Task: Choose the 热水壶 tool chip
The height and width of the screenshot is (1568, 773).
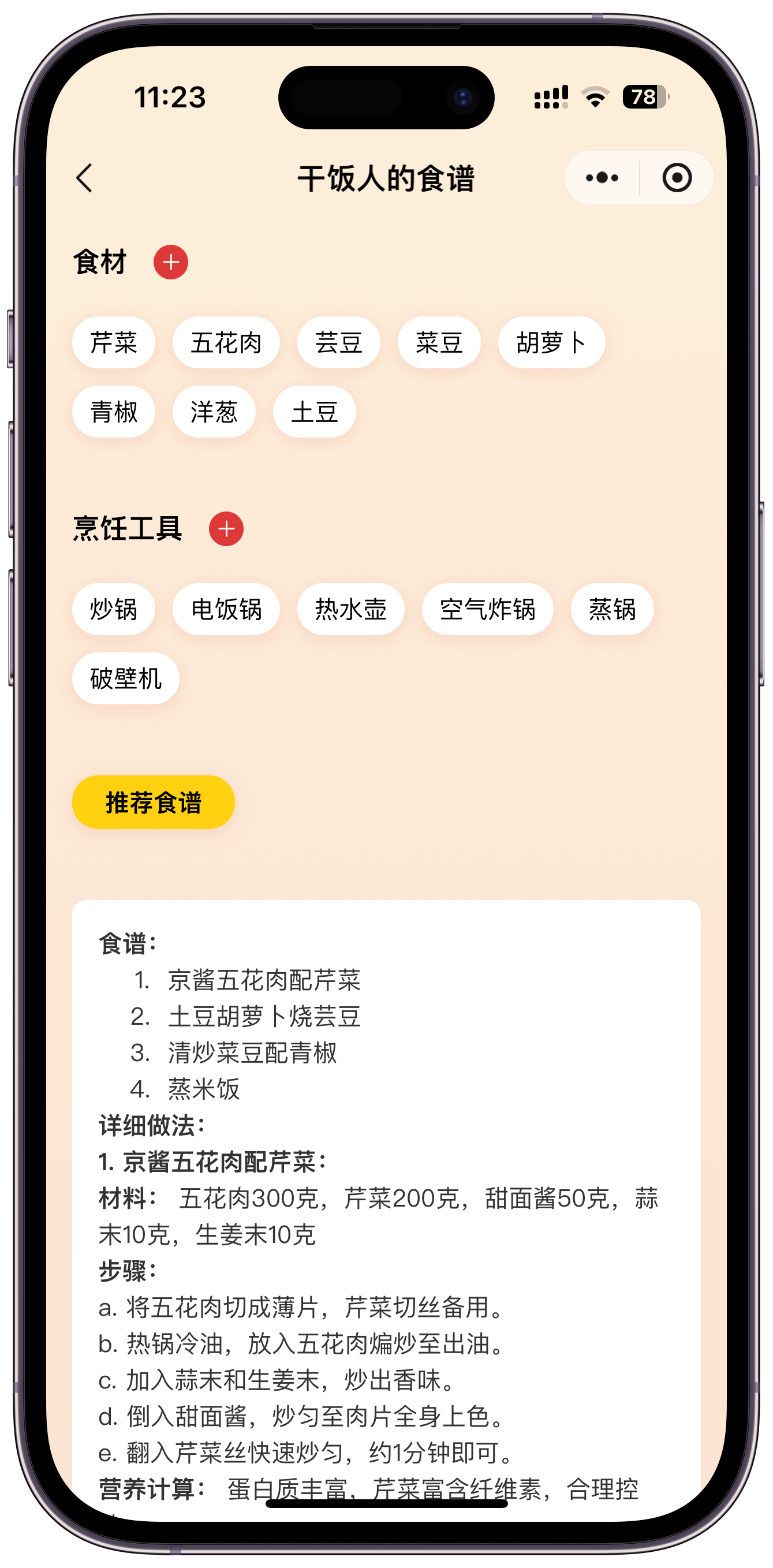Action: point(350,609)
